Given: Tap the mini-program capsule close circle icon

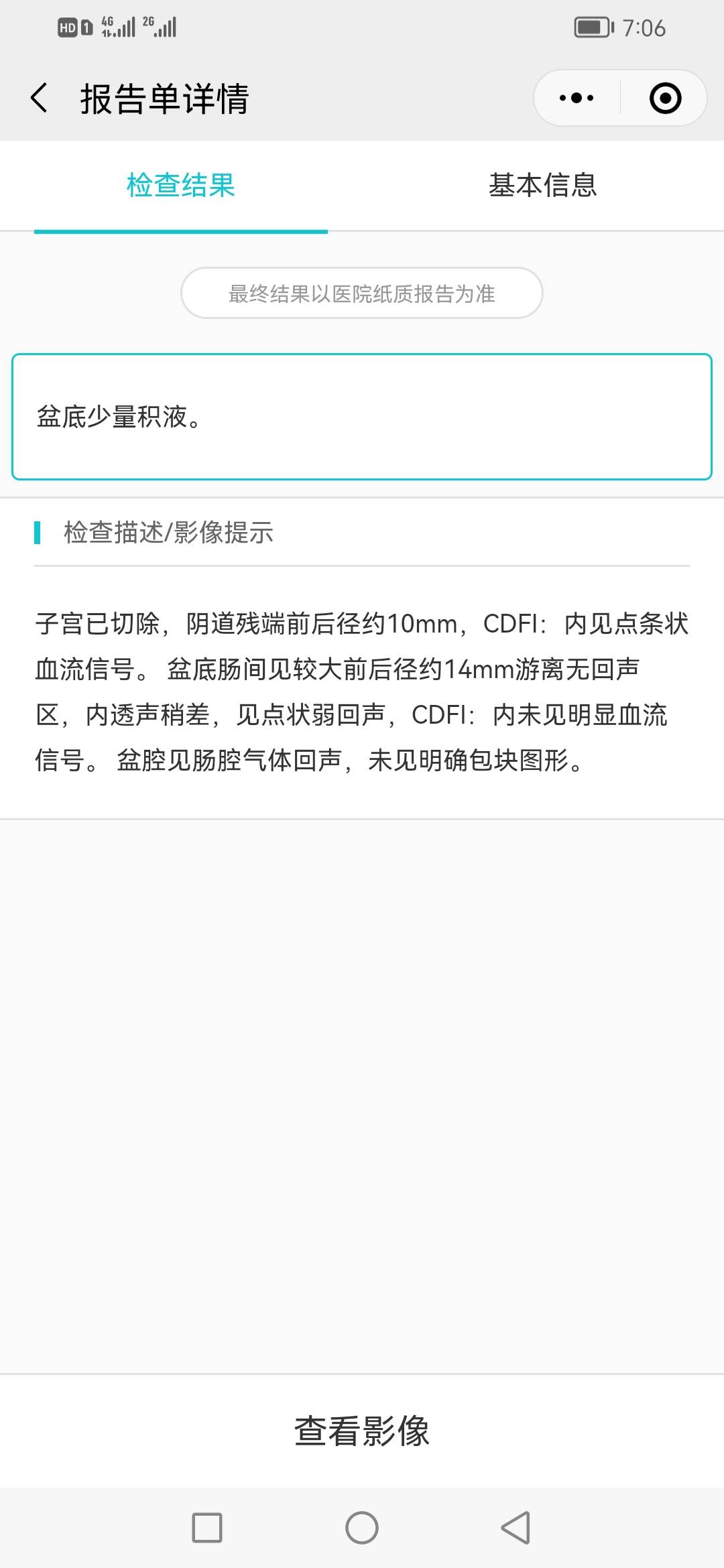Looking at the screenshot, I should [662, 98].
